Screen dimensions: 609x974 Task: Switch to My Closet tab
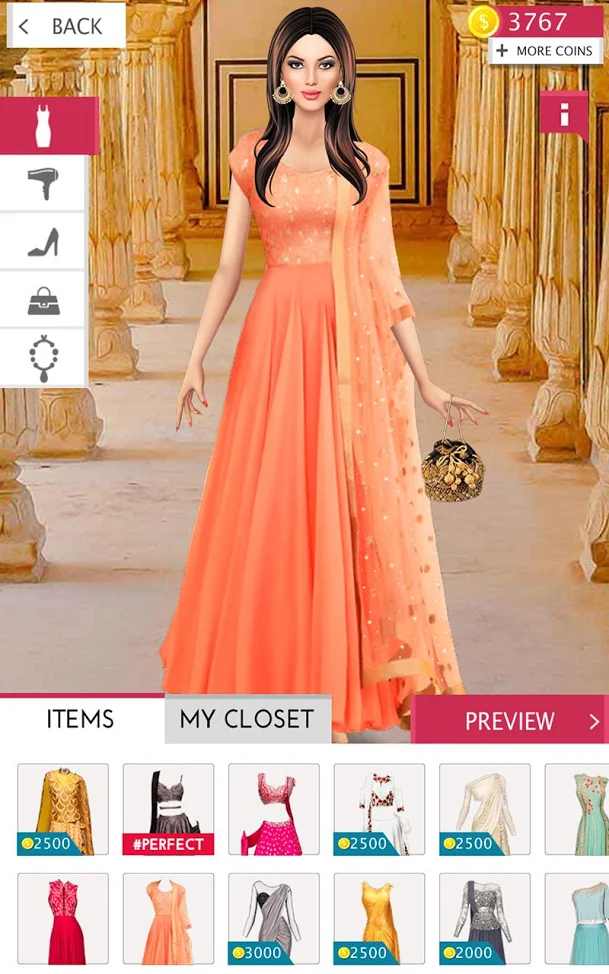(x=247, y=719)
